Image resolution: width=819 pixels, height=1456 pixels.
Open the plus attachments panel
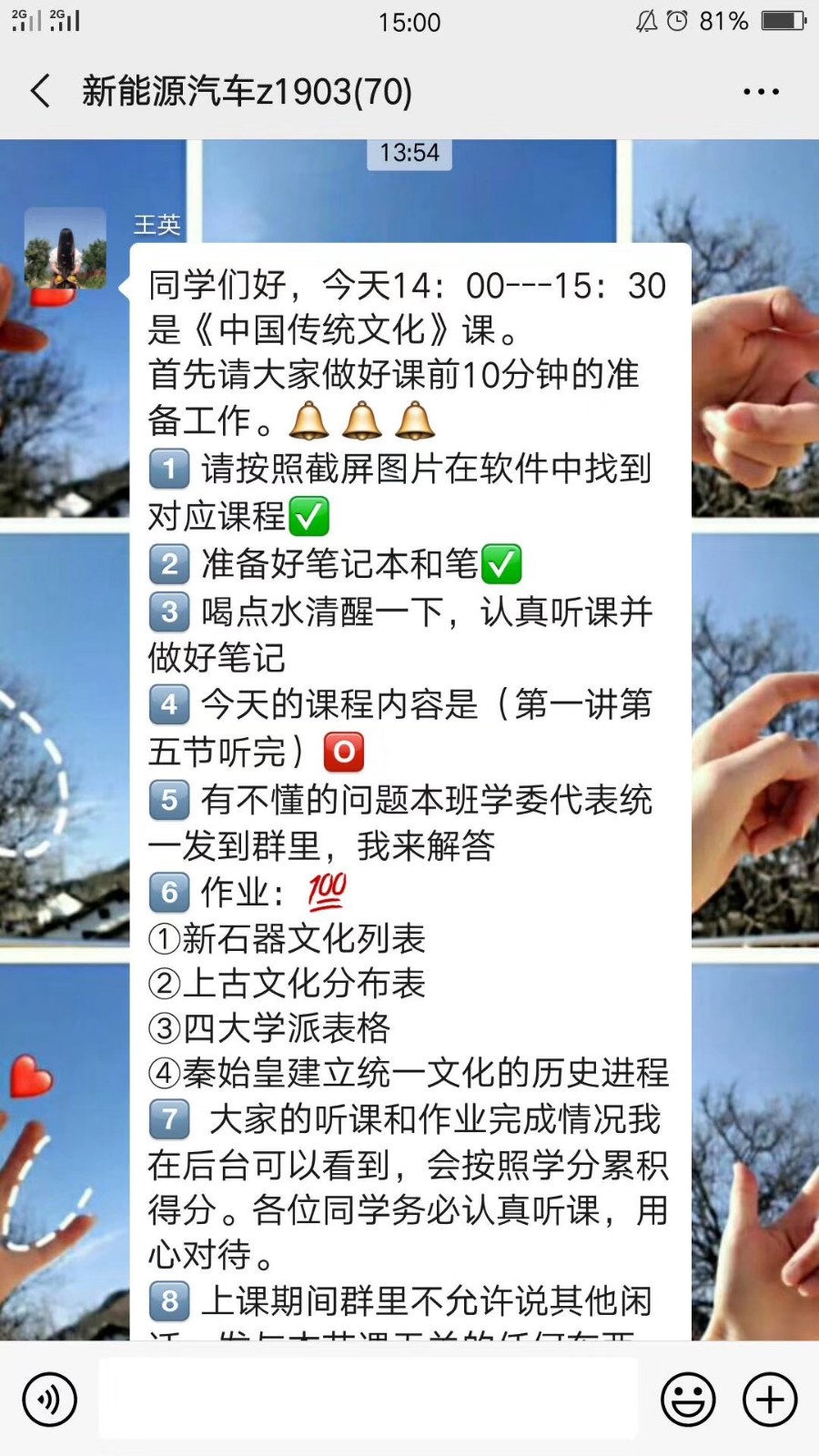click(770, 1400)
